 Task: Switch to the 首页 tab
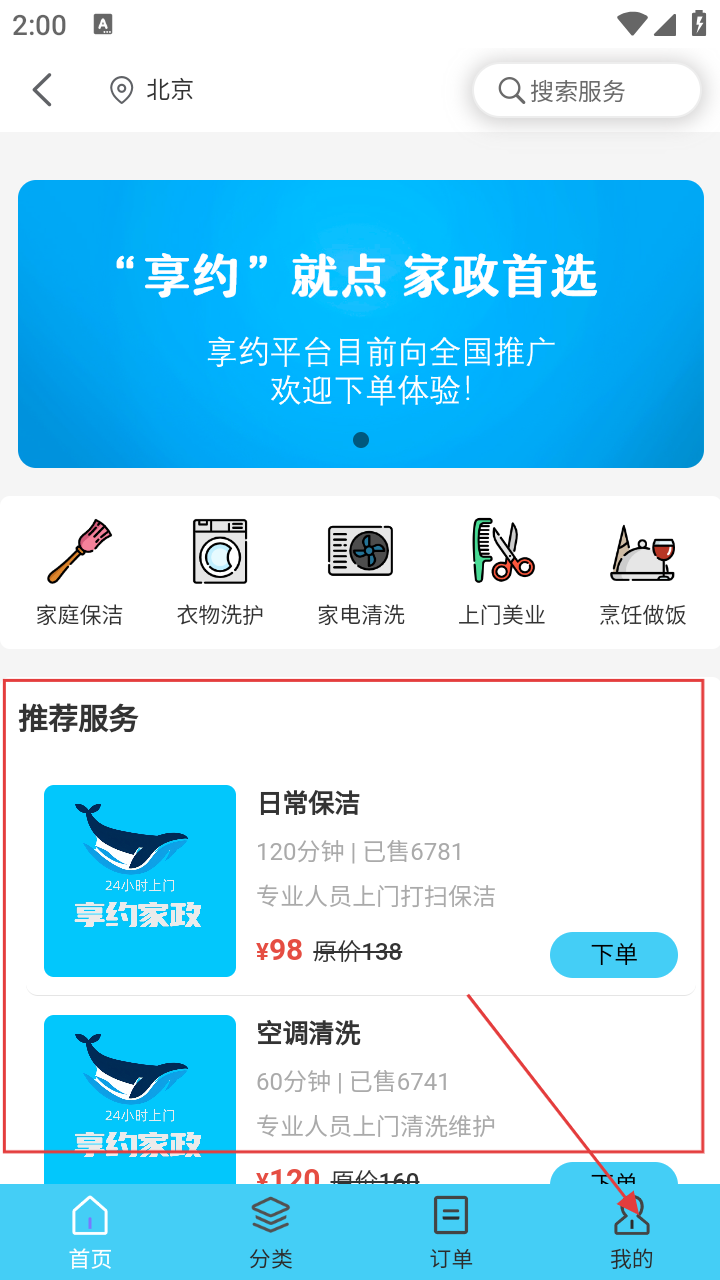[90, 1232]
